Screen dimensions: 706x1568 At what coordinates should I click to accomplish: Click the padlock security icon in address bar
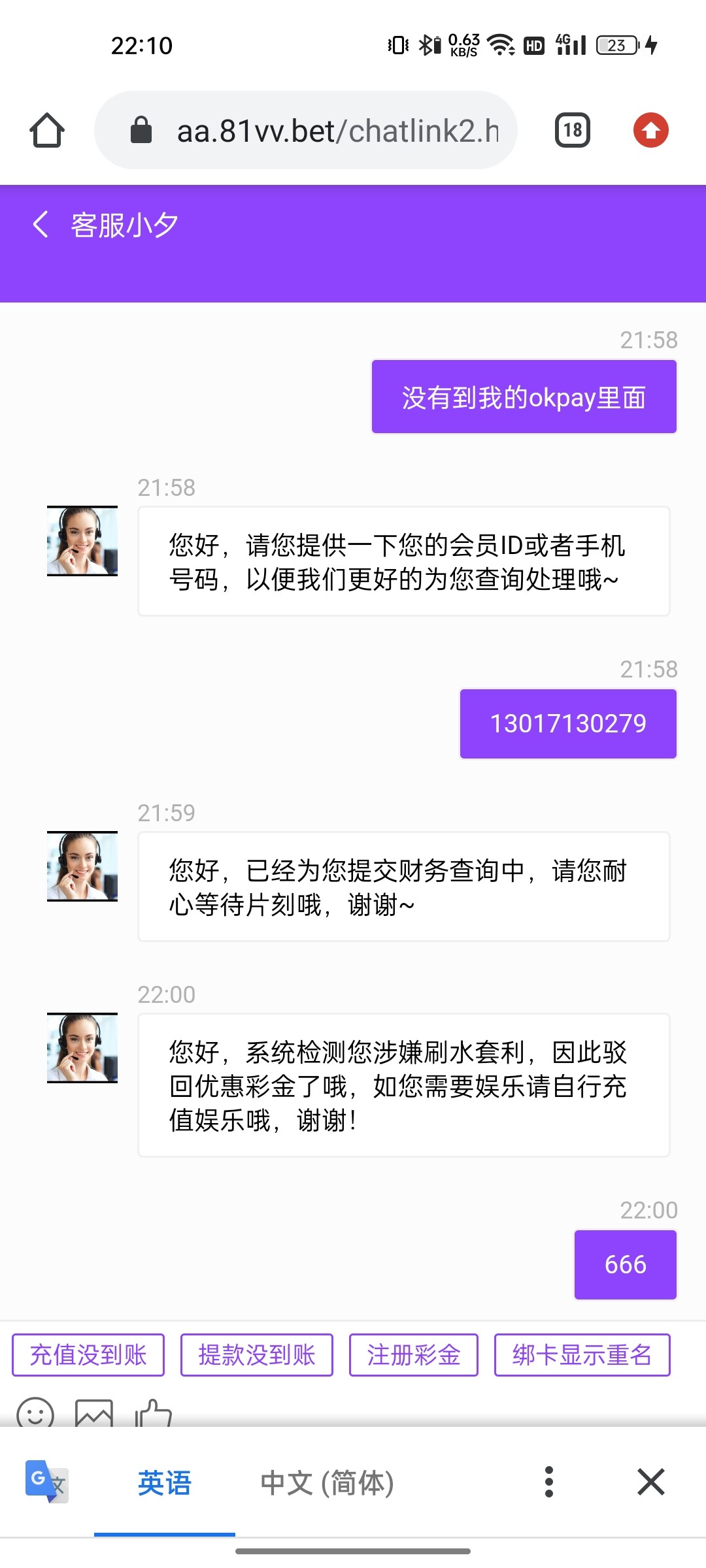tap(139, 130)
